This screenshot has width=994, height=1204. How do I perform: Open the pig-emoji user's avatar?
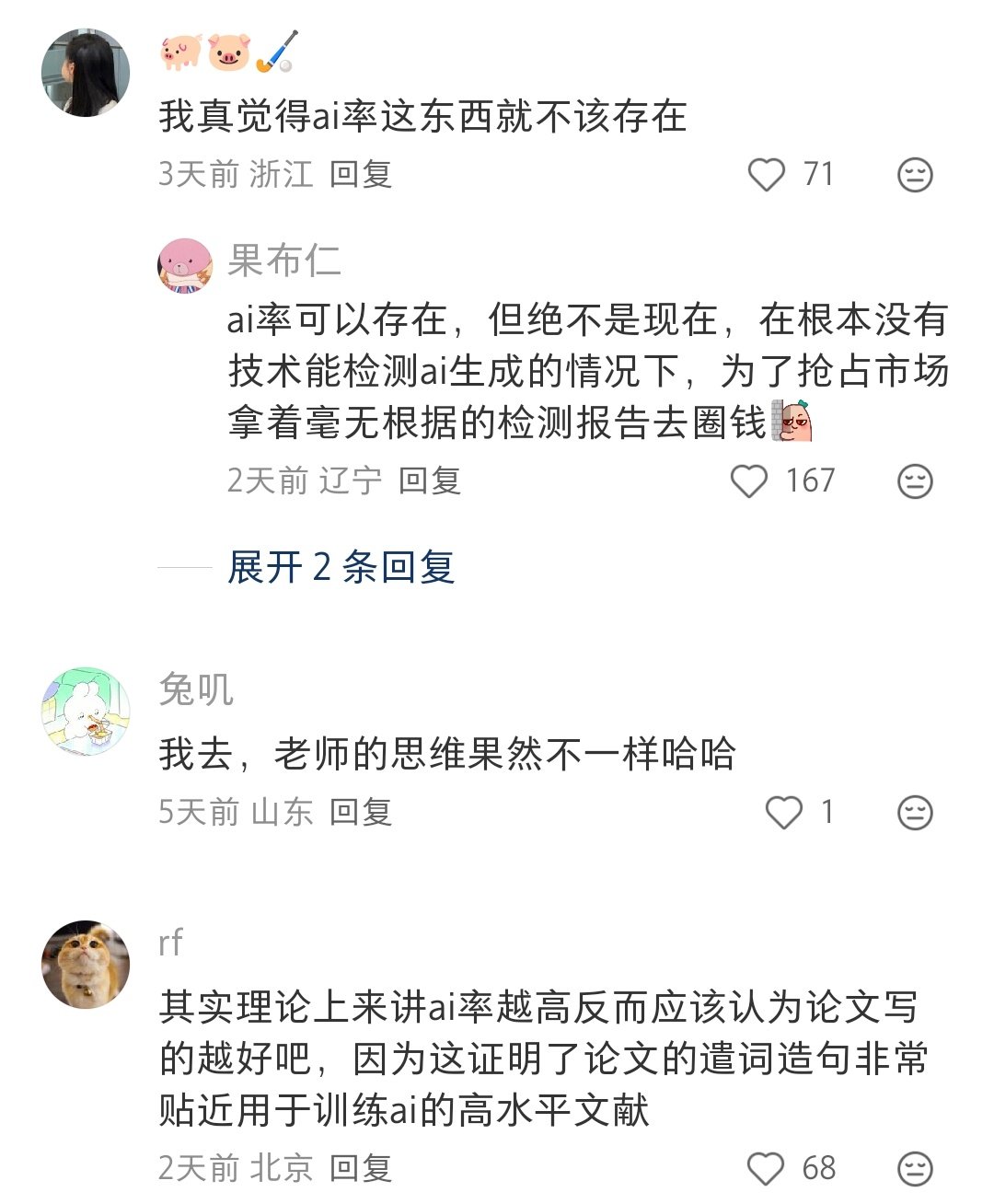tap(86, 72)
